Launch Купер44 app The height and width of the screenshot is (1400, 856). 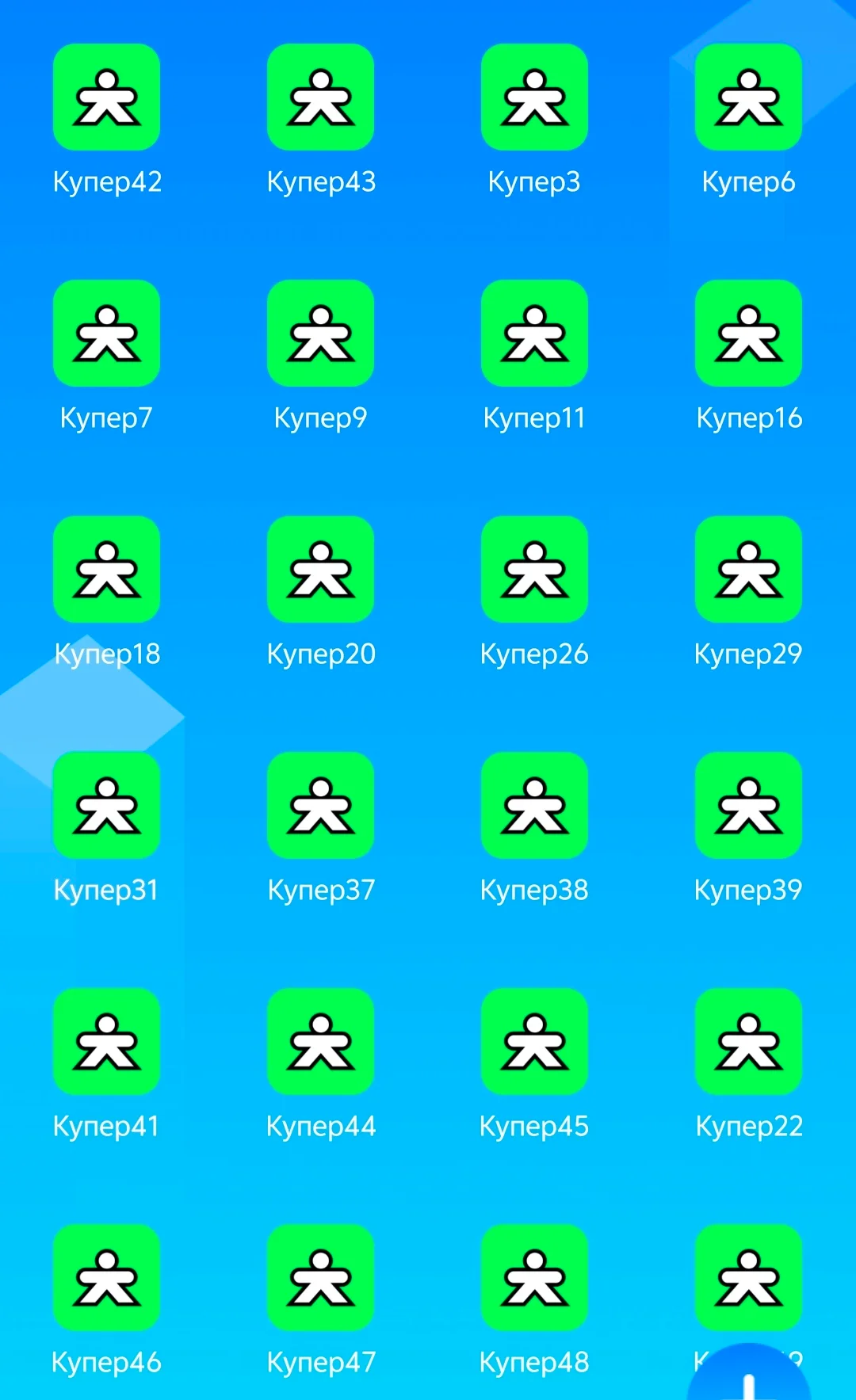[x=321, y=1042]
